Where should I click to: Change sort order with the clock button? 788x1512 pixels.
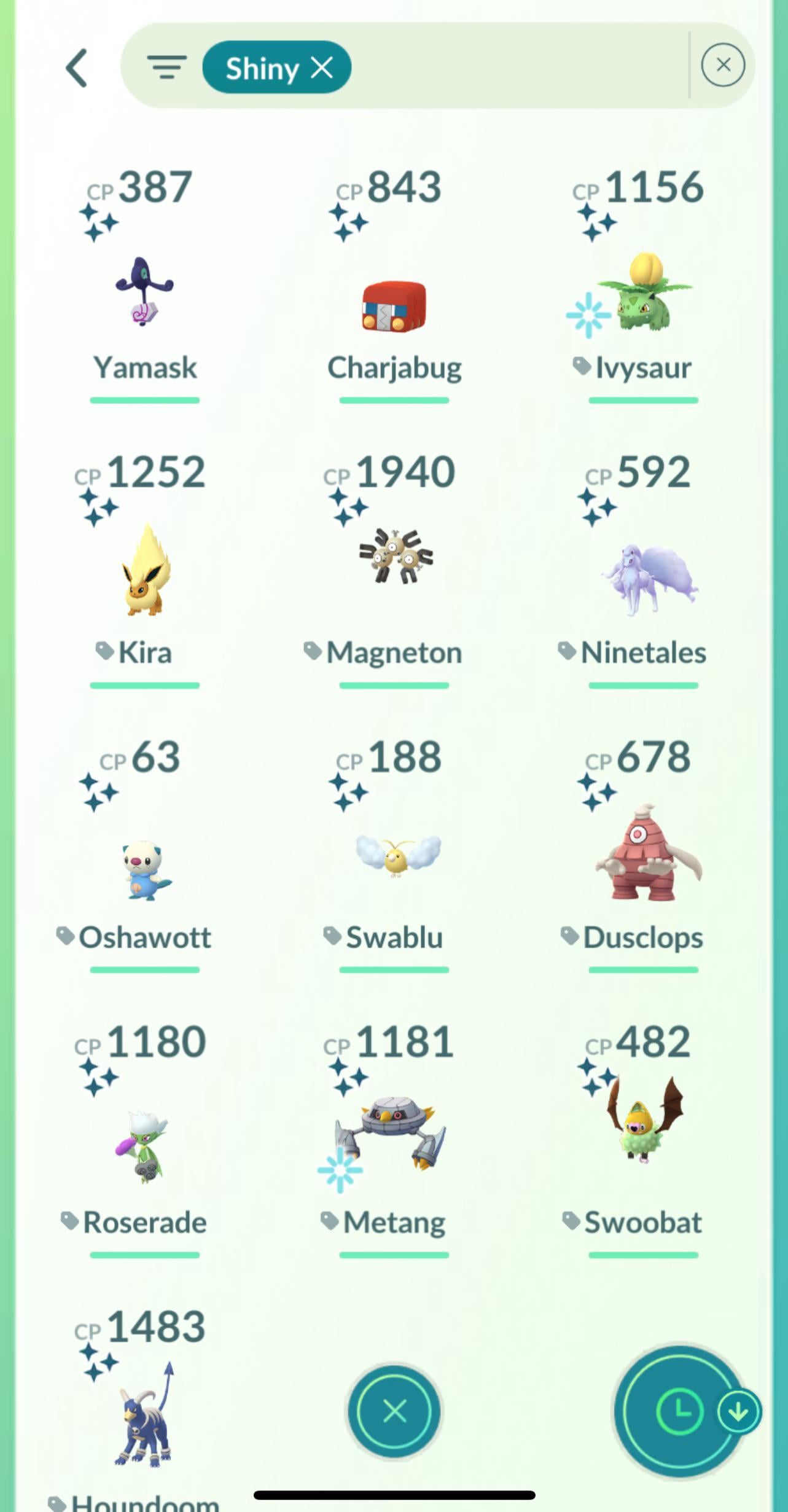click(x=680, y=1411)
